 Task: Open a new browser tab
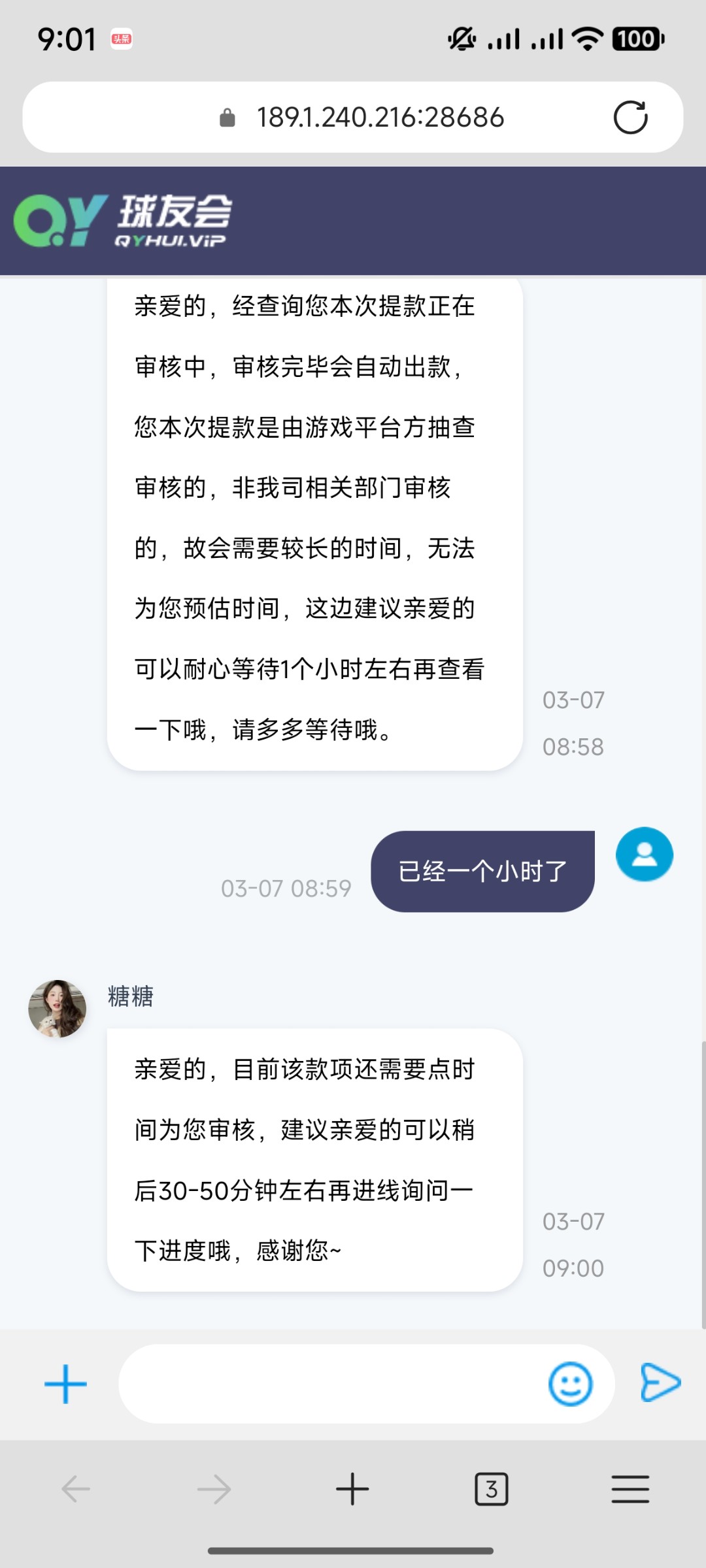pyautogui.click(x=352, y=1489)
